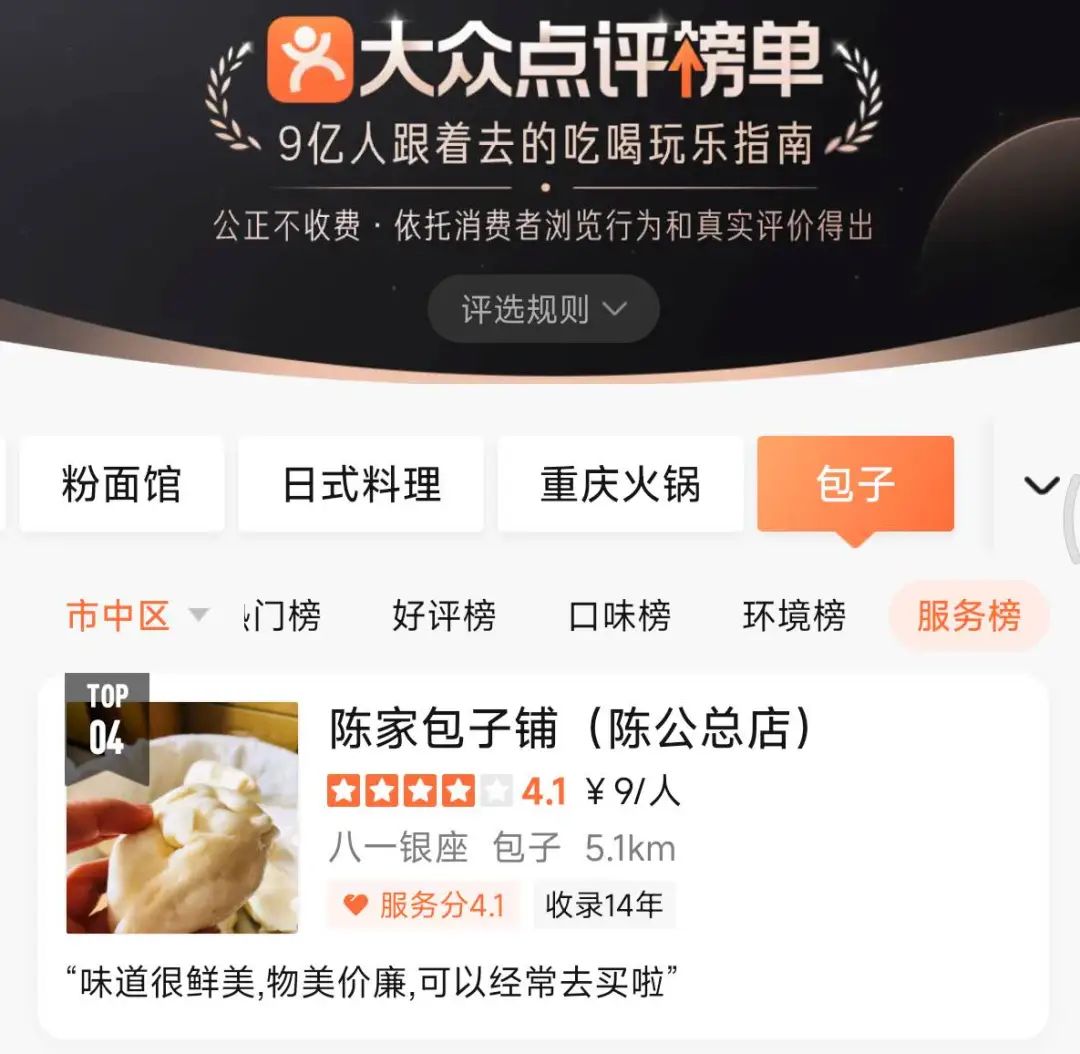Switch to the 好评榜 ranking
Viewport: 1080px width, 1054px height.
(443, 616)
